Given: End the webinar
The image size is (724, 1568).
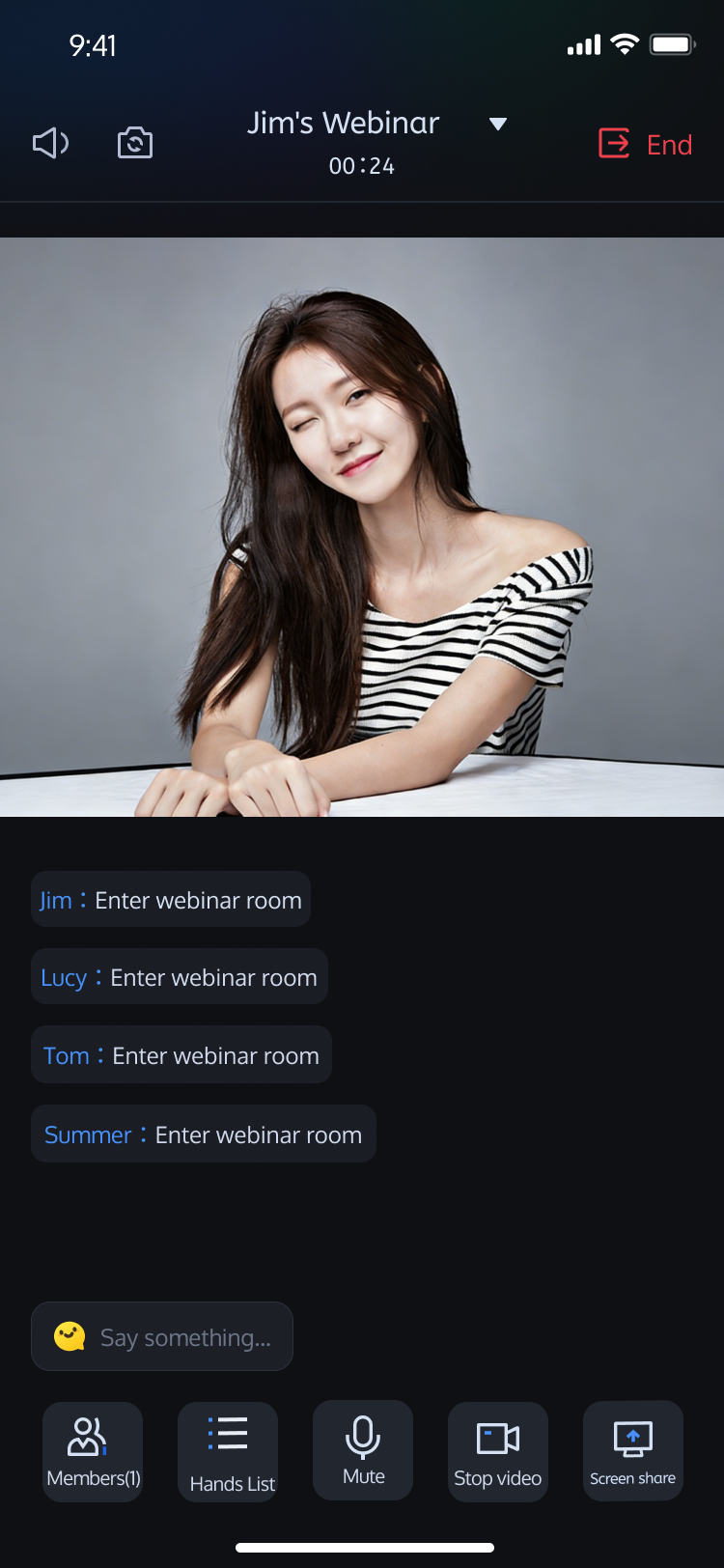Looking at the screenshot, I should [646, 144].
